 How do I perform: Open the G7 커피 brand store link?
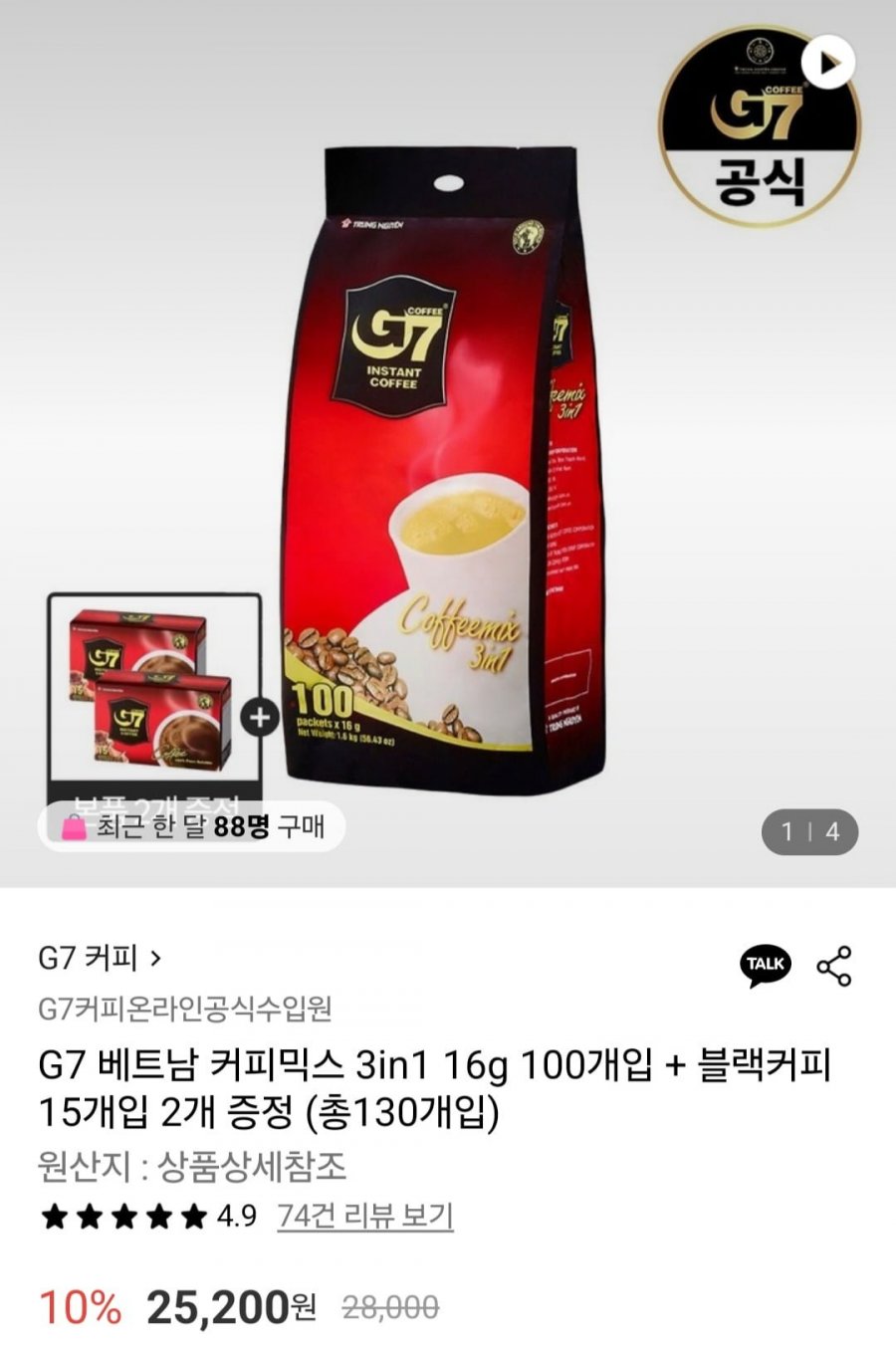[100, 958]
